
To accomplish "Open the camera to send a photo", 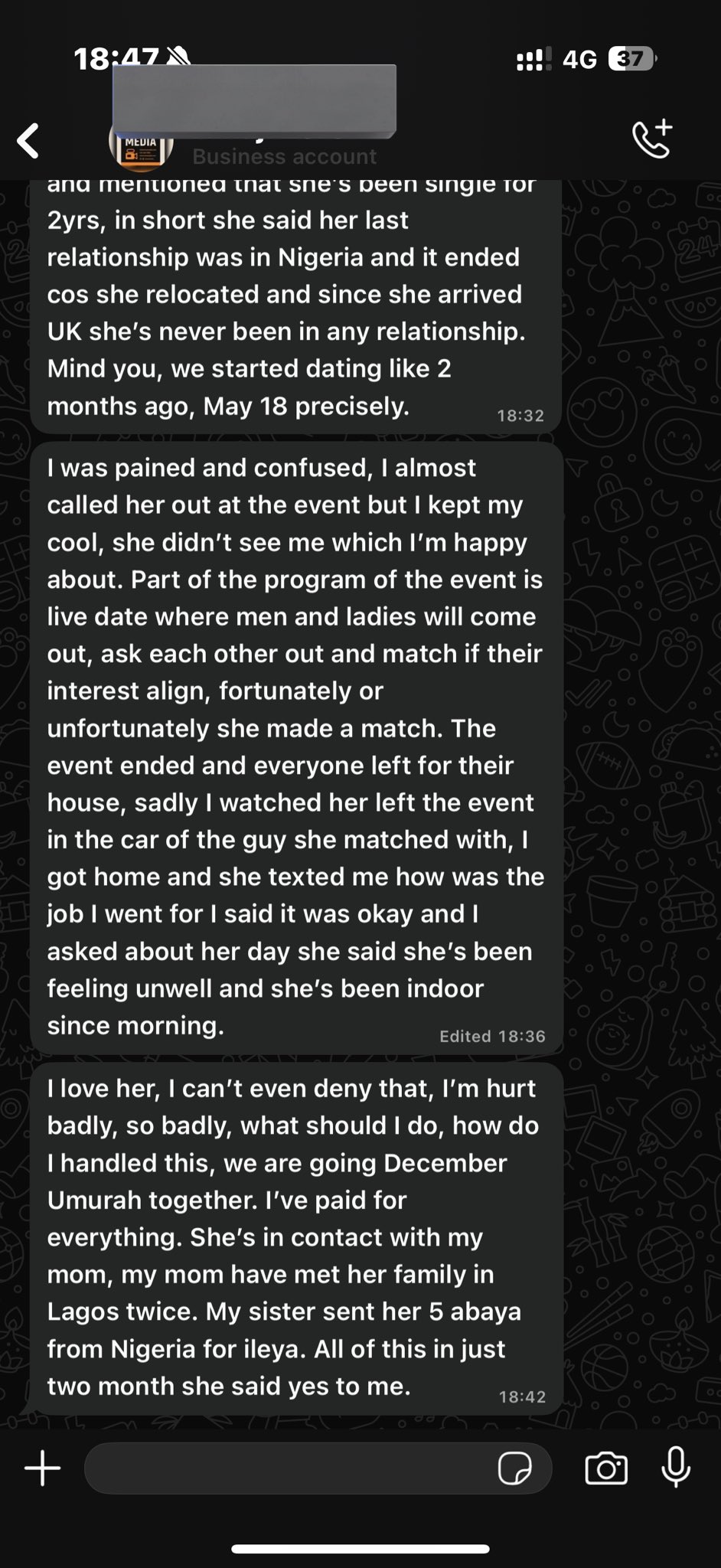I will (x=605, y=1468).
